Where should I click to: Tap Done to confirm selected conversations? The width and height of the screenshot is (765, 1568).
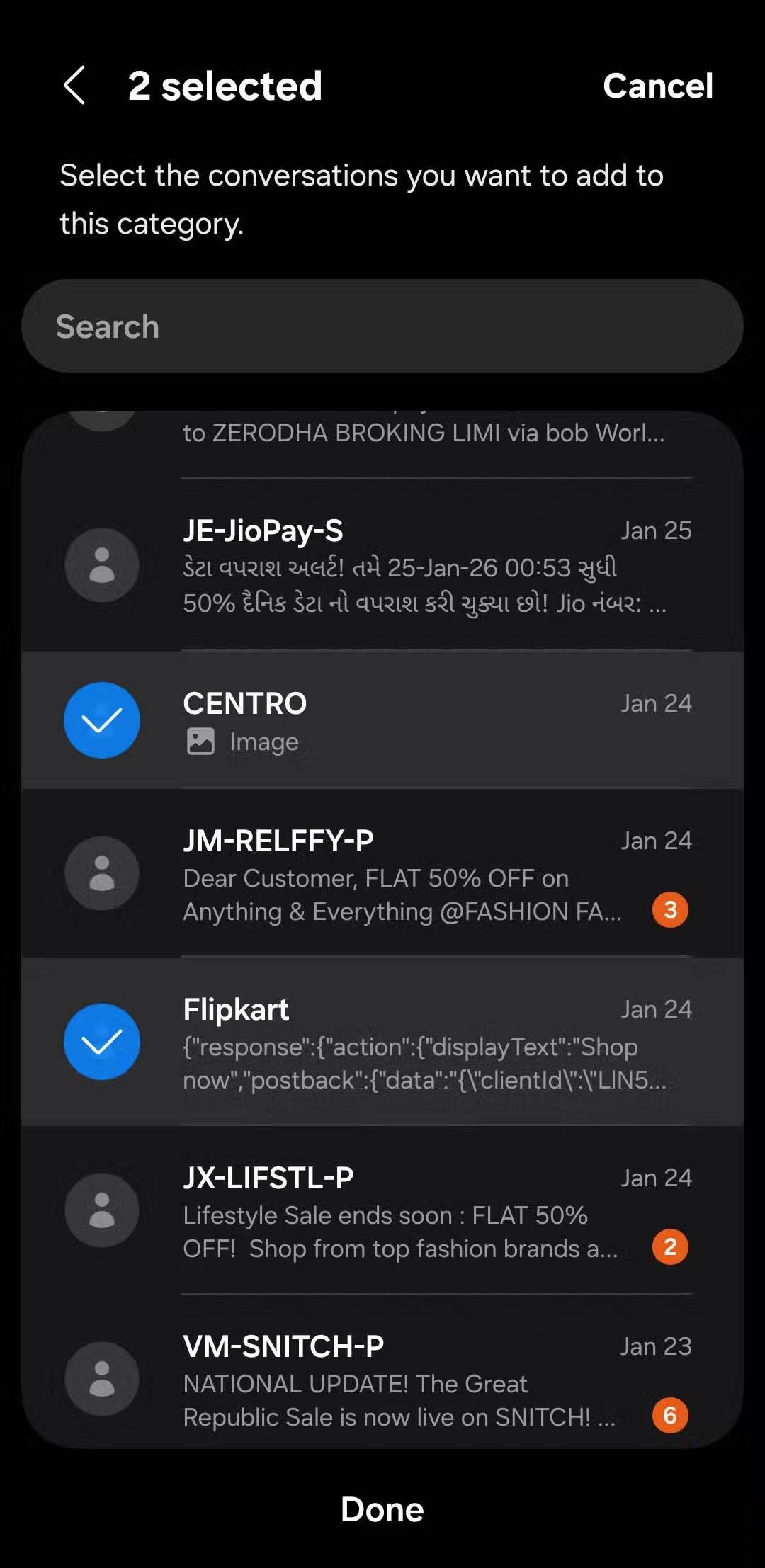(x=382, y=1509)
